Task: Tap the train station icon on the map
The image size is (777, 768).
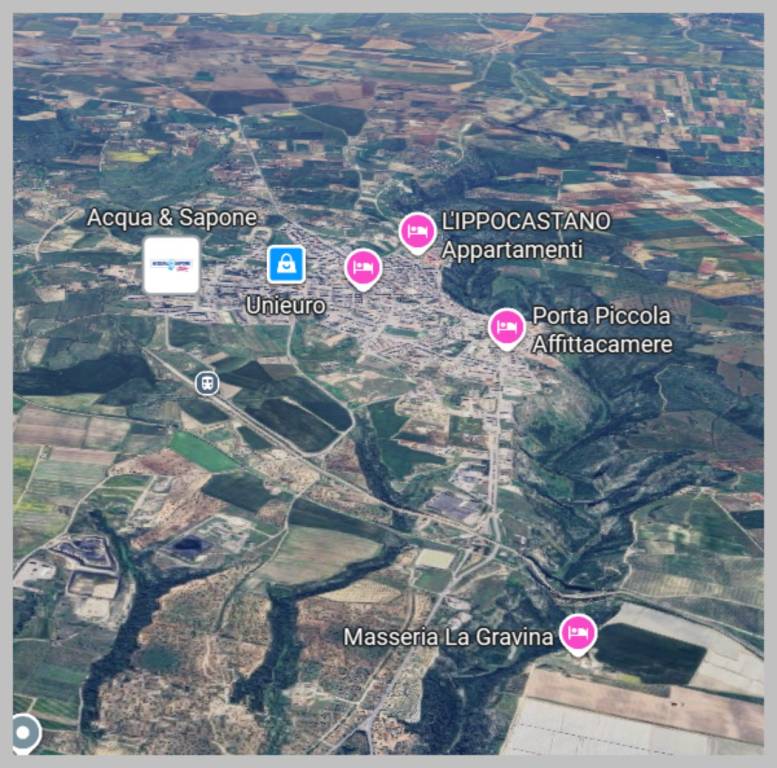Action: pos(207,381)
